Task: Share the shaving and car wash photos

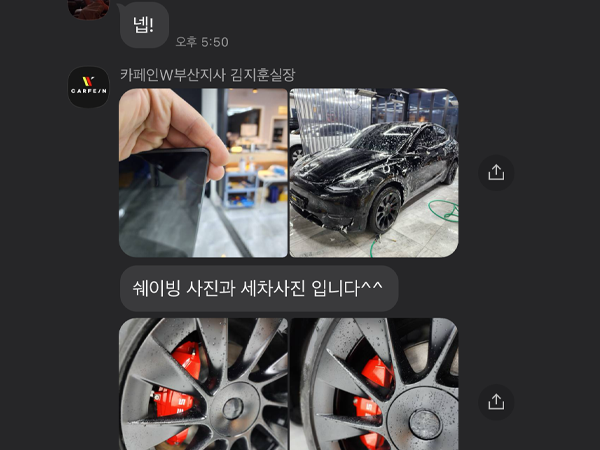Action: click(x=496, y=173)
